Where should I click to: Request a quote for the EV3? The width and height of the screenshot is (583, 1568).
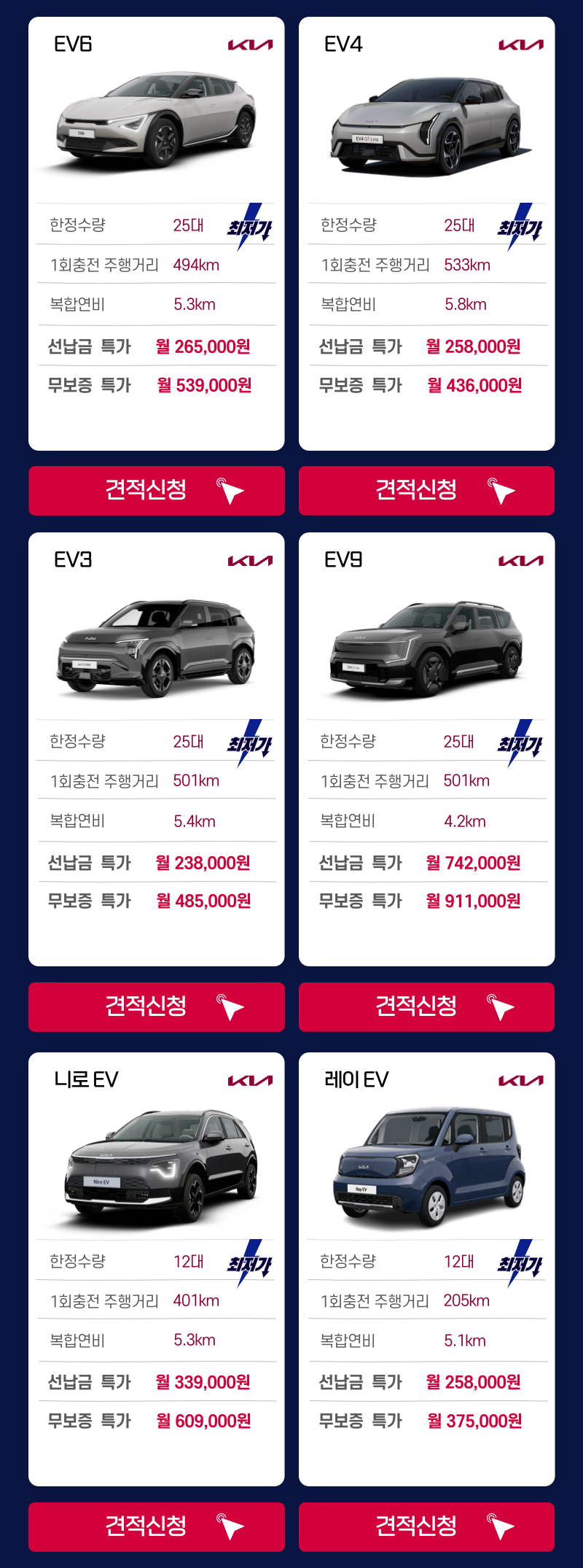157,1006
